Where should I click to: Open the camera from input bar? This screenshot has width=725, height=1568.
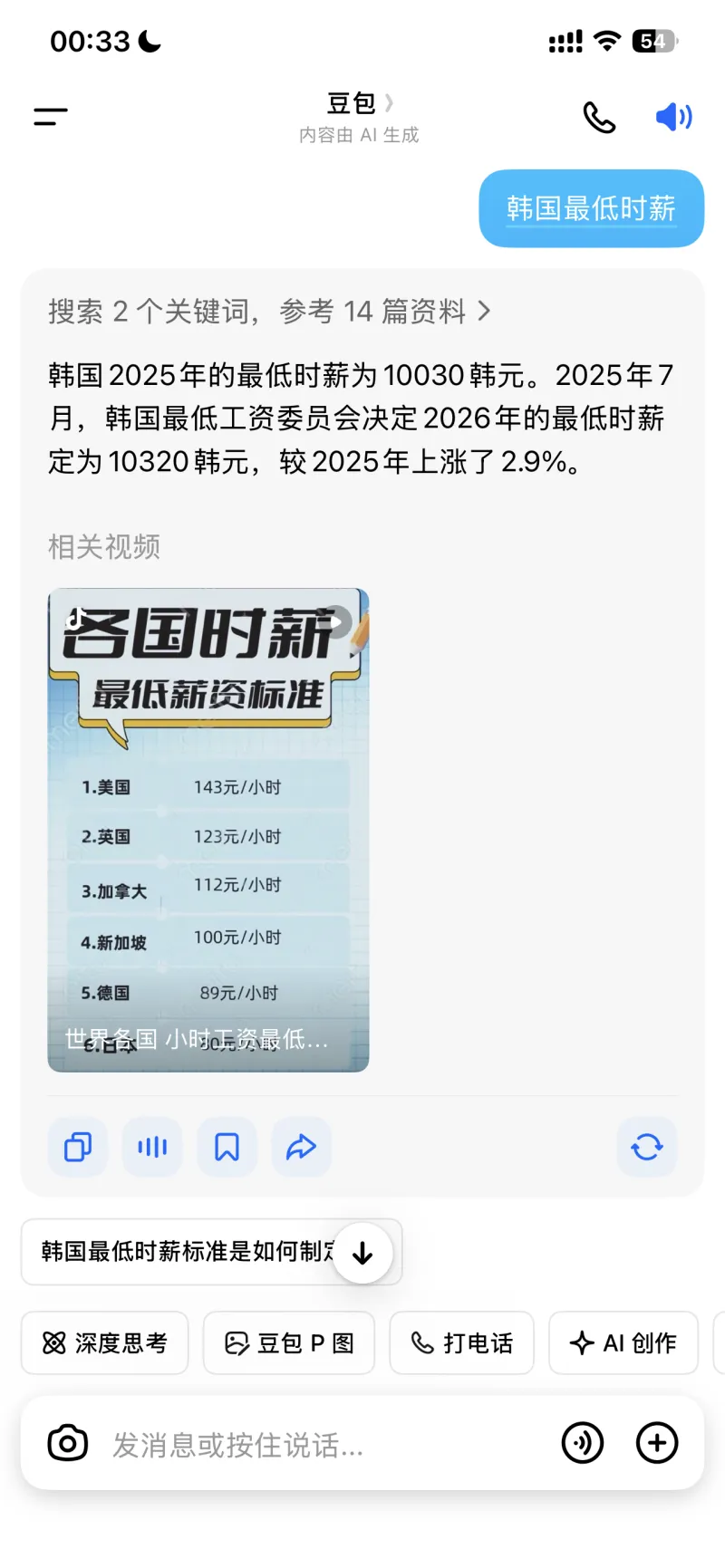[x=68, y=1443]
